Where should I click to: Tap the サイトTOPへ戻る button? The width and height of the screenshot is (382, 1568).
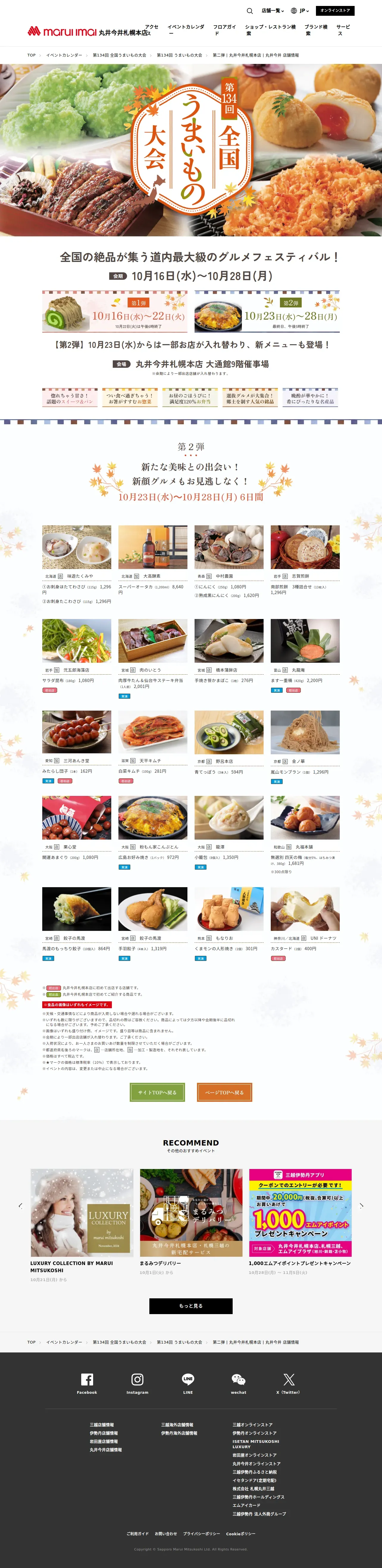[x=157, y=1092]
